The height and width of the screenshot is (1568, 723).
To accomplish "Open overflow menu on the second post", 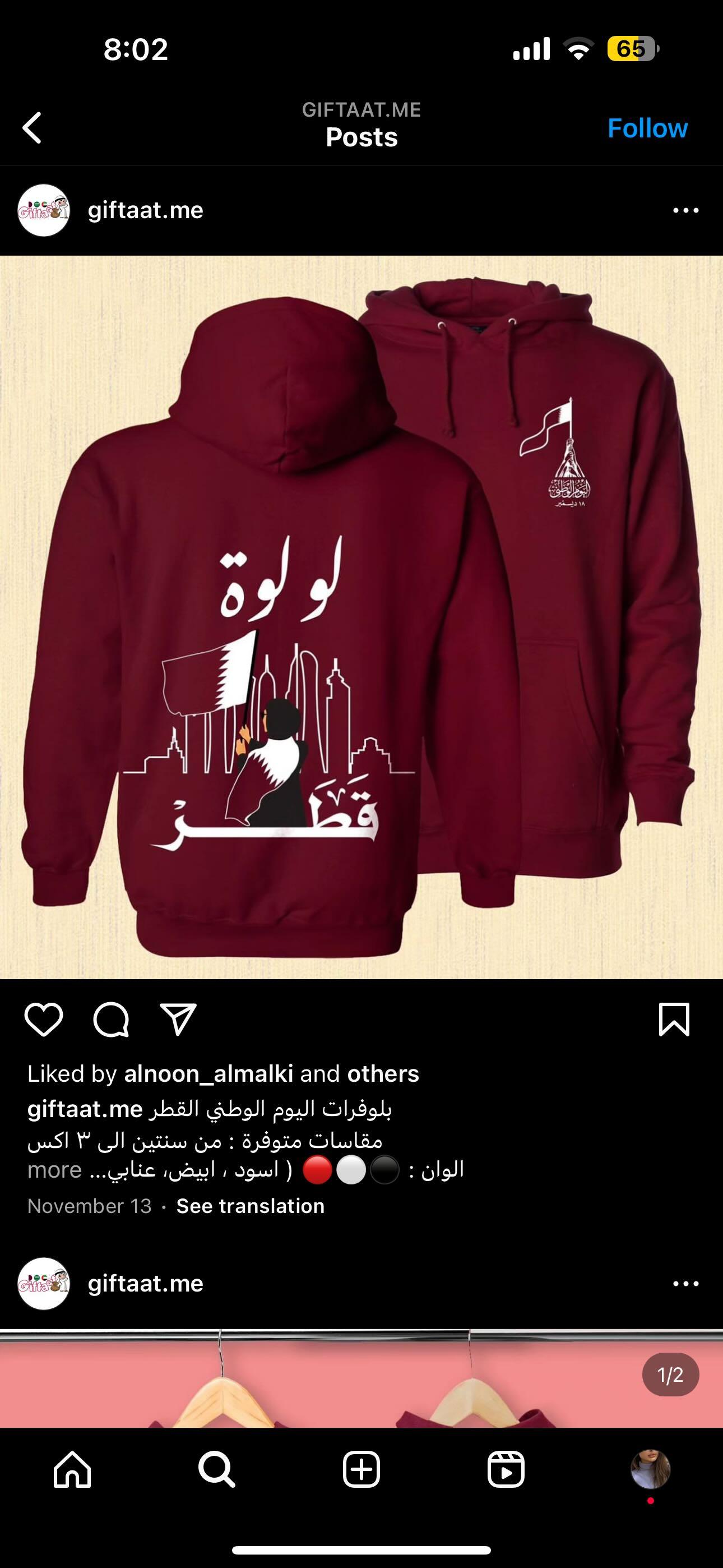I will pyautogui.click(x=686, y=1283).
